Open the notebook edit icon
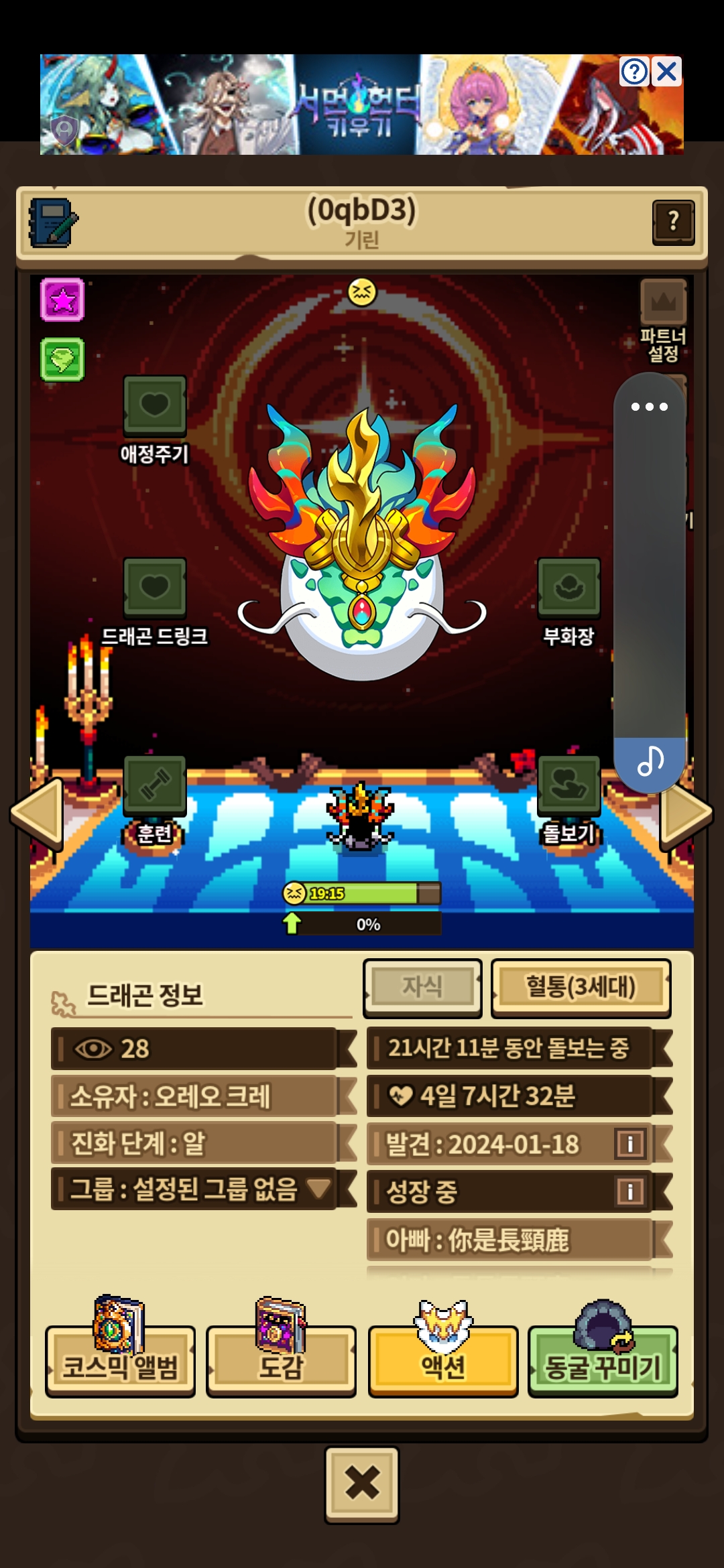The image size is (724, 1568). [54, 222]
